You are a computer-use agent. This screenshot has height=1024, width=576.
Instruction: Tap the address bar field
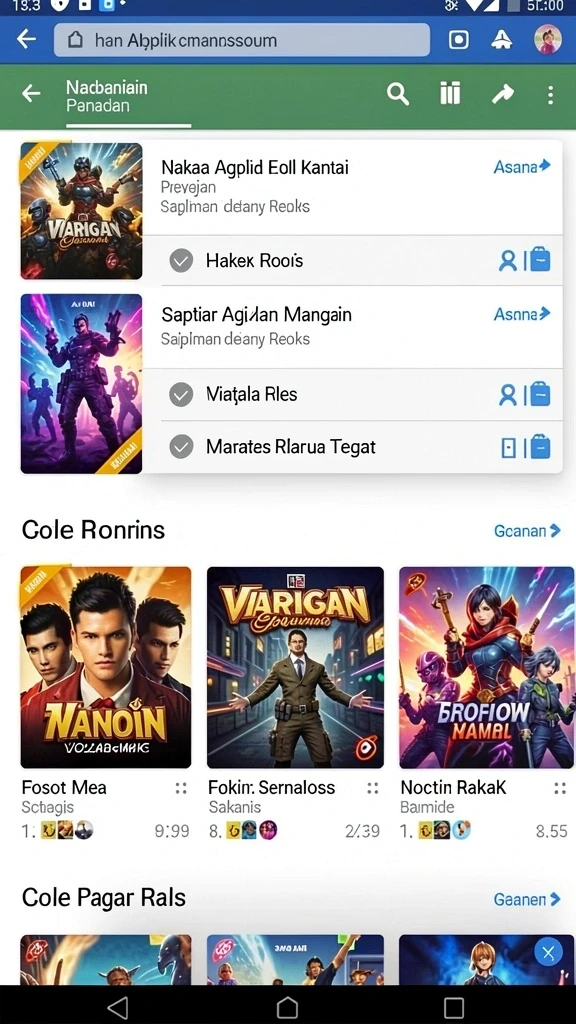(242, 40)
